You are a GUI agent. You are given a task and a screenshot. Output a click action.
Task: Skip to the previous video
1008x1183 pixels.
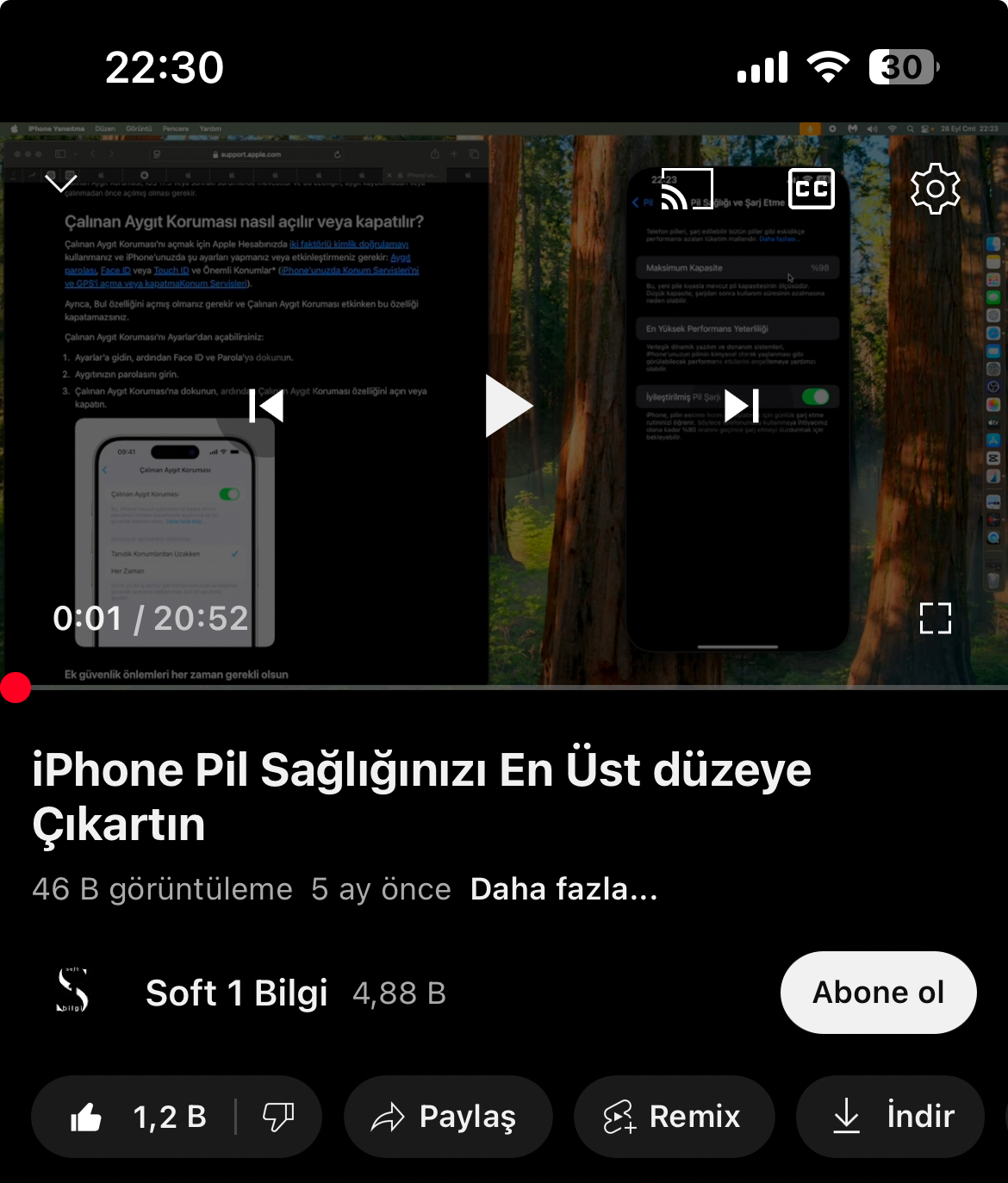click(266, 406)
